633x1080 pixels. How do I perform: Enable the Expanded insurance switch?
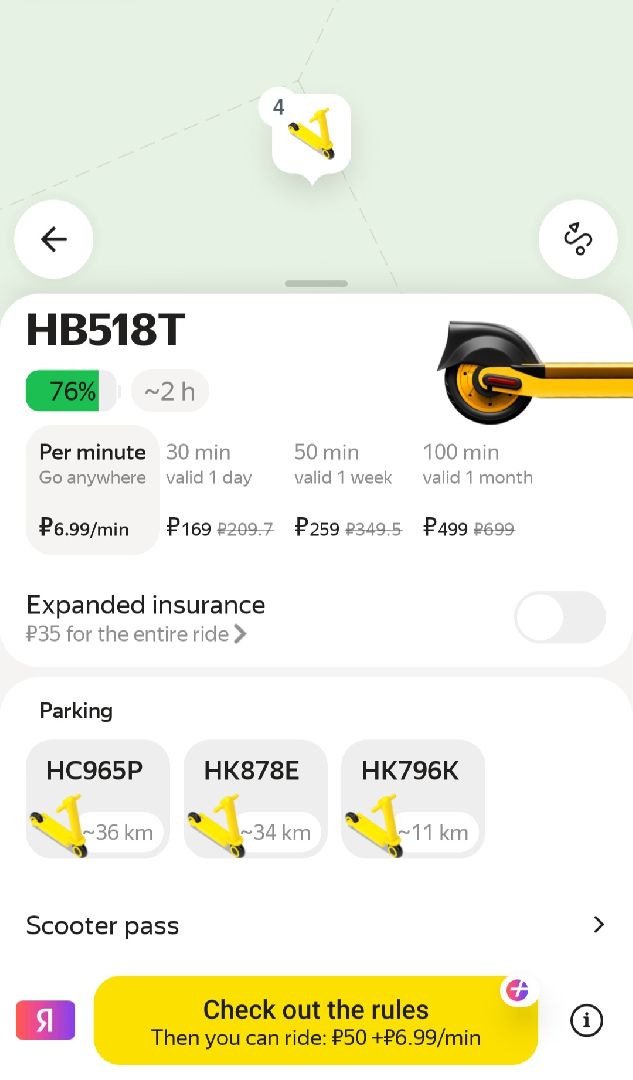(x=559, y=617)
